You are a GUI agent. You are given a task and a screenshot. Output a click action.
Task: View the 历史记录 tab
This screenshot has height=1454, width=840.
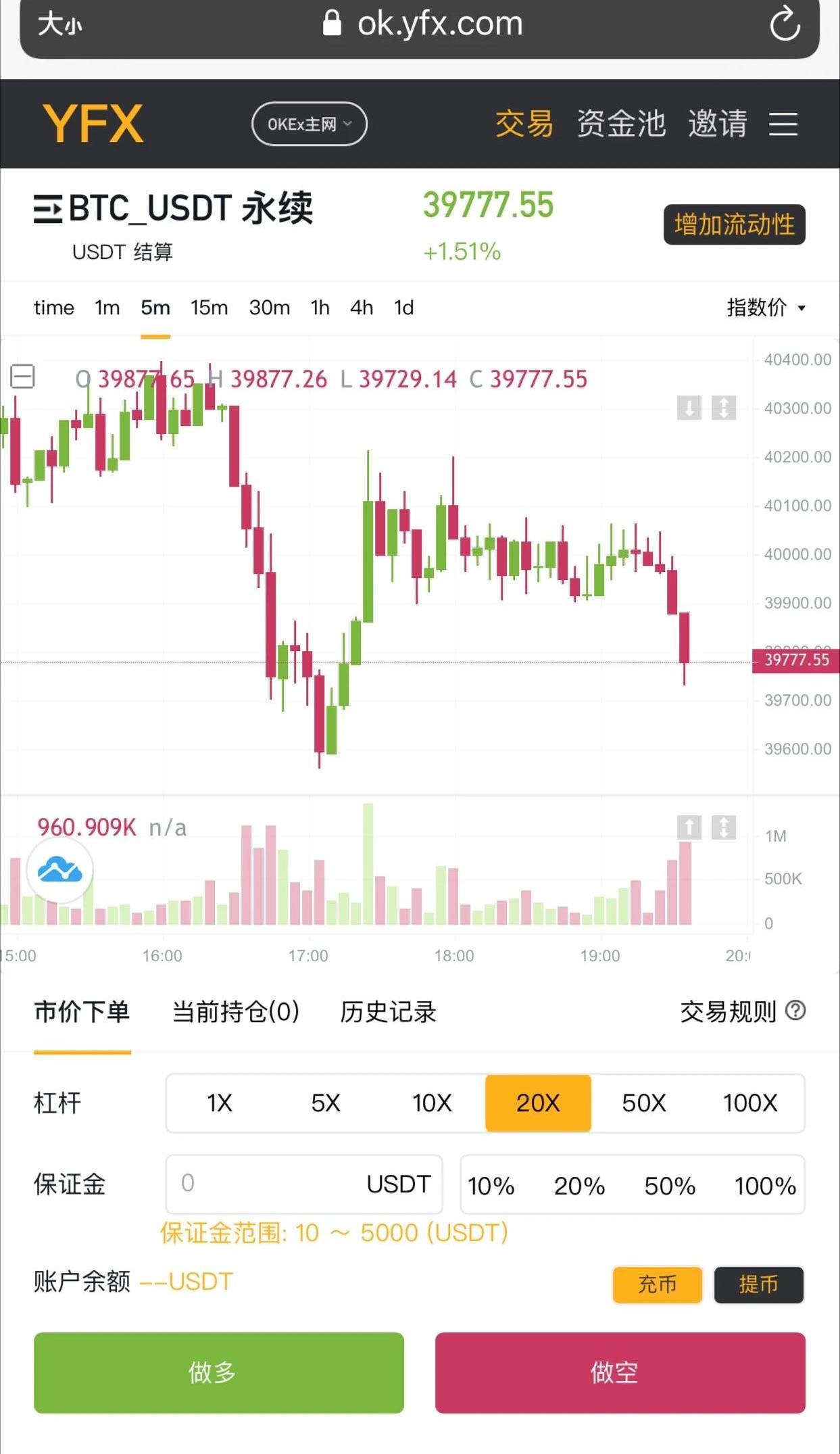click(388, 1012)
